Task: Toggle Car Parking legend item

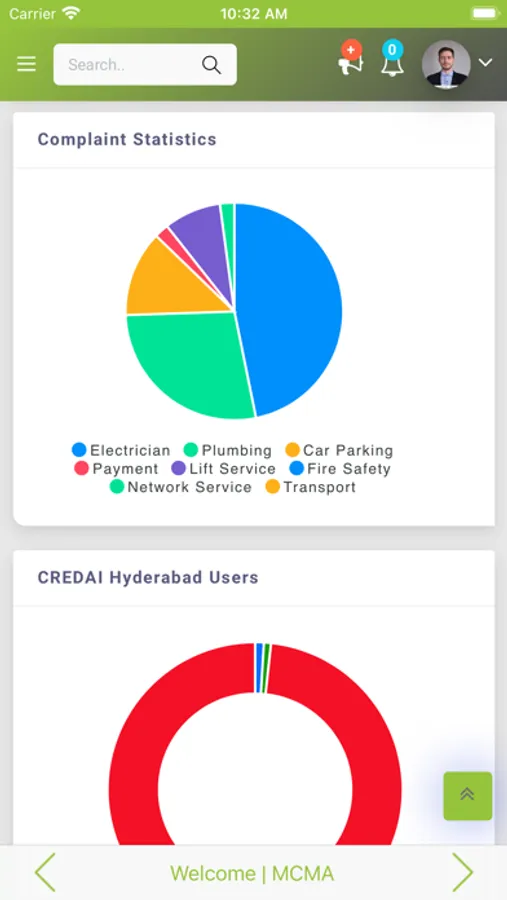Action: (x=339, y=450)
